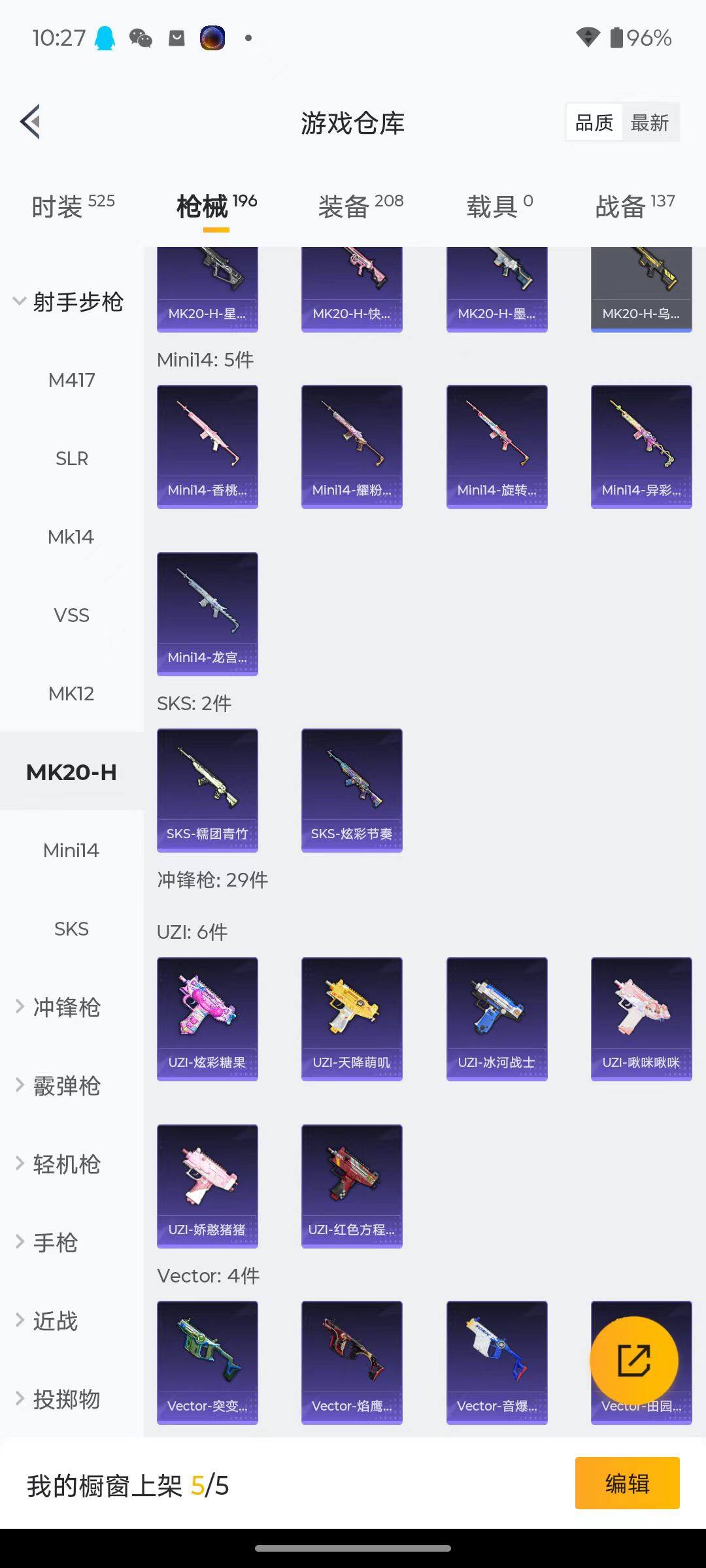Go back using the top-left arrow

click(x=31, y=122)
